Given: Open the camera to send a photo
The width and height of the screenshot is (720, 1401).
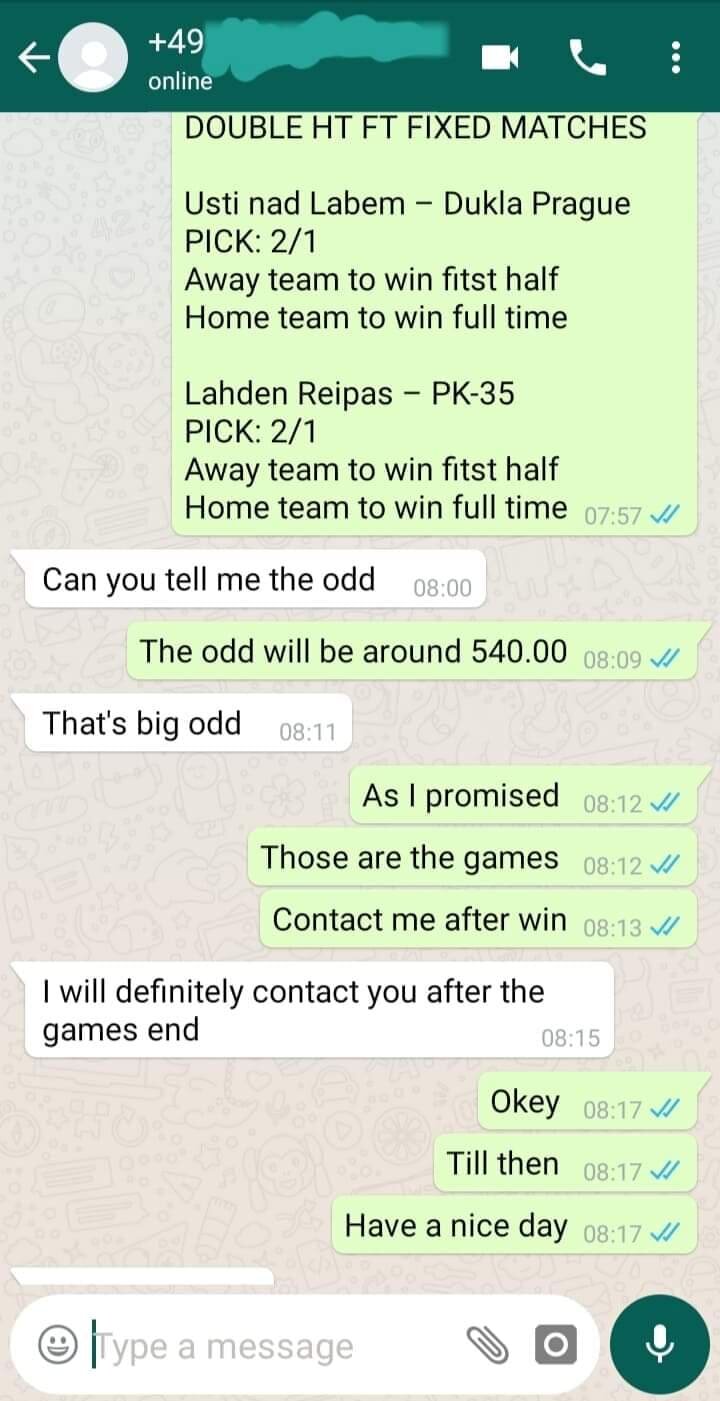Looking at the screenshot, I should [556, 1346].
